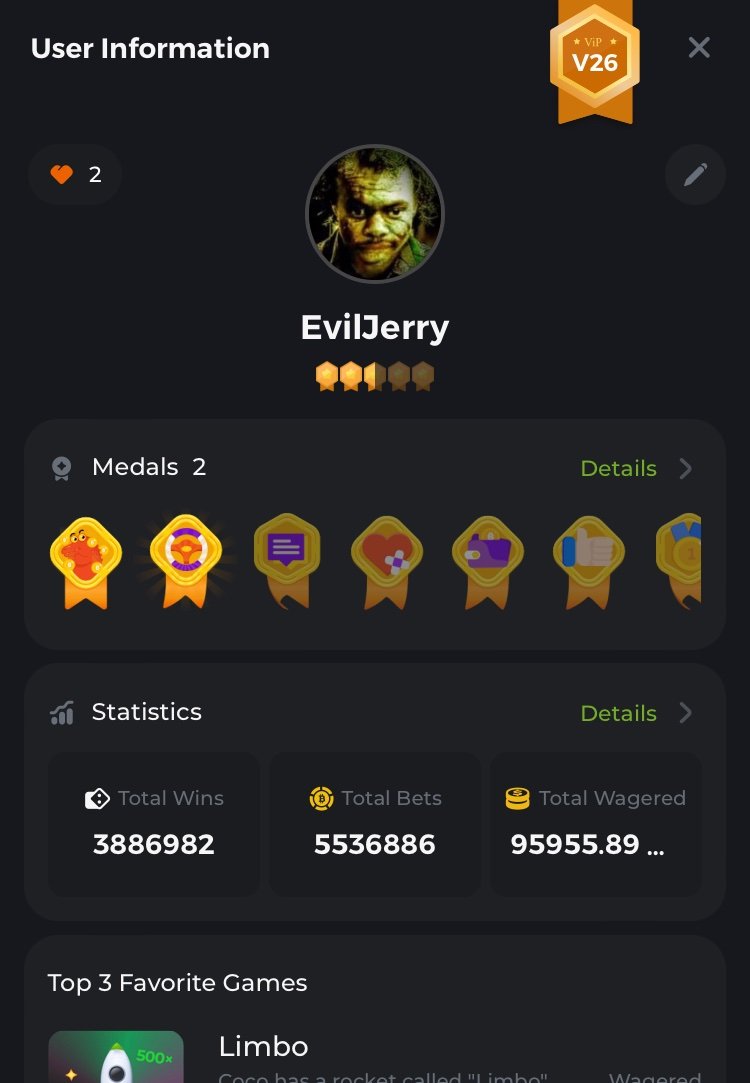The width and height of the screenshot is (750, 1083).
Task: Open Statistics details
Action: point(635,713)
